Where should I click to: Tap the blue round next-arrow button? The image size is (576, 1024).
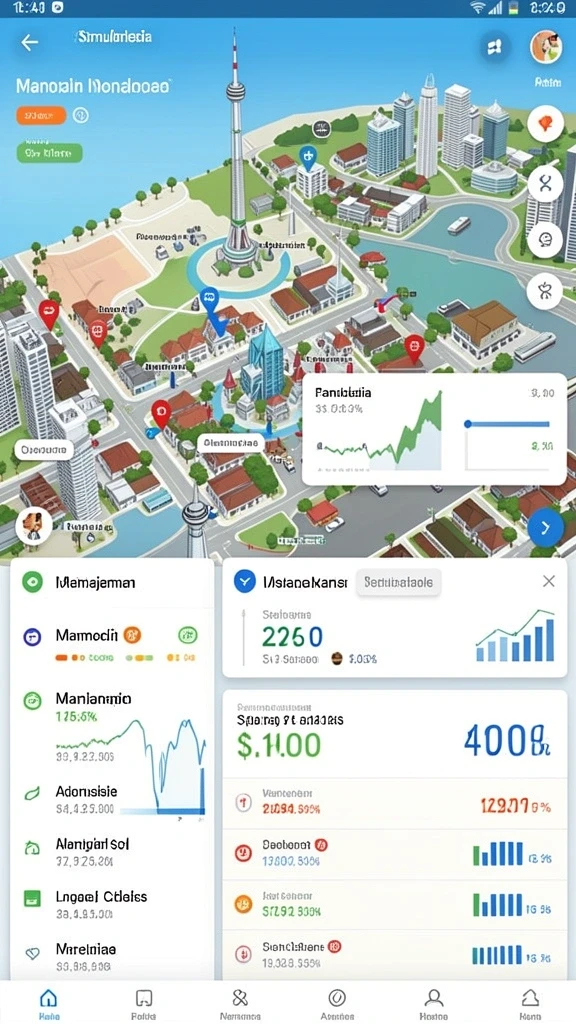point(545,528)
